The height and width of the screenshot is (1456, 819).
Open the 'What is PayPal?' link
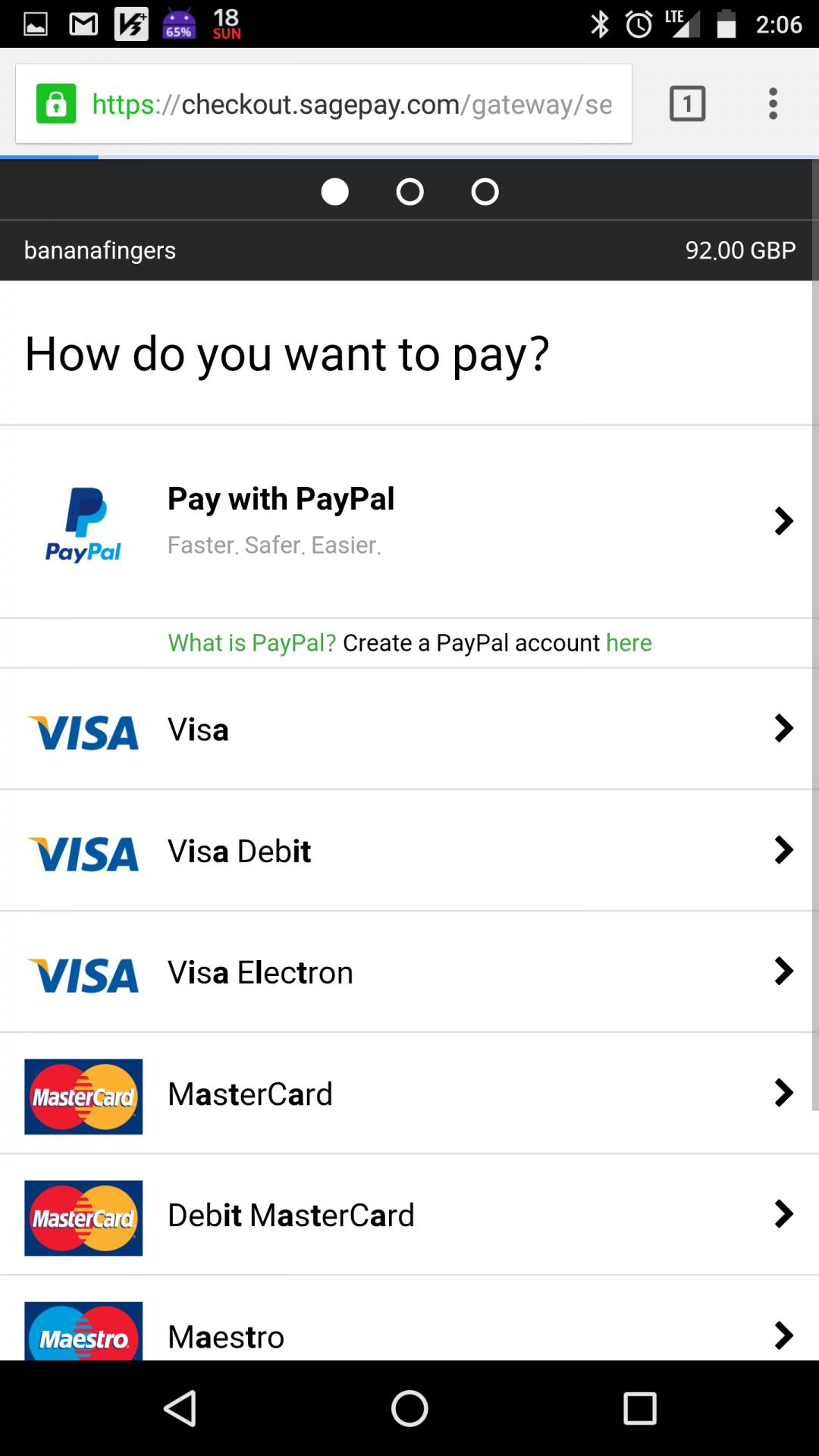pos(252,643)
